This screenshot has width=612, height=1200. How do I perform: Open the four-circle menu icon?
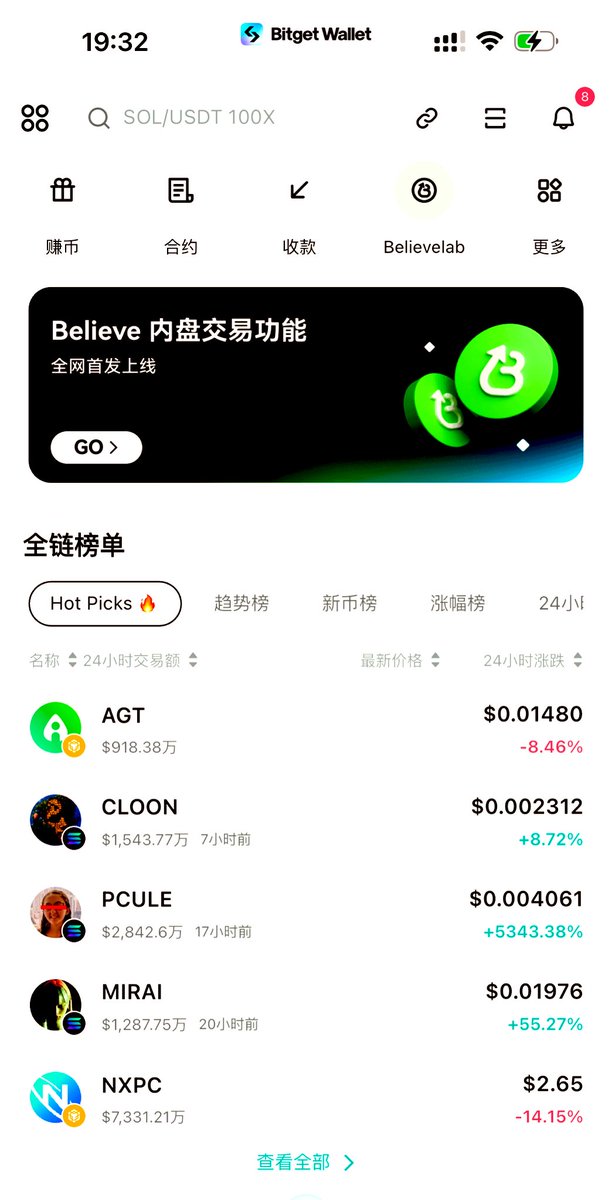(x=35, y=118)
